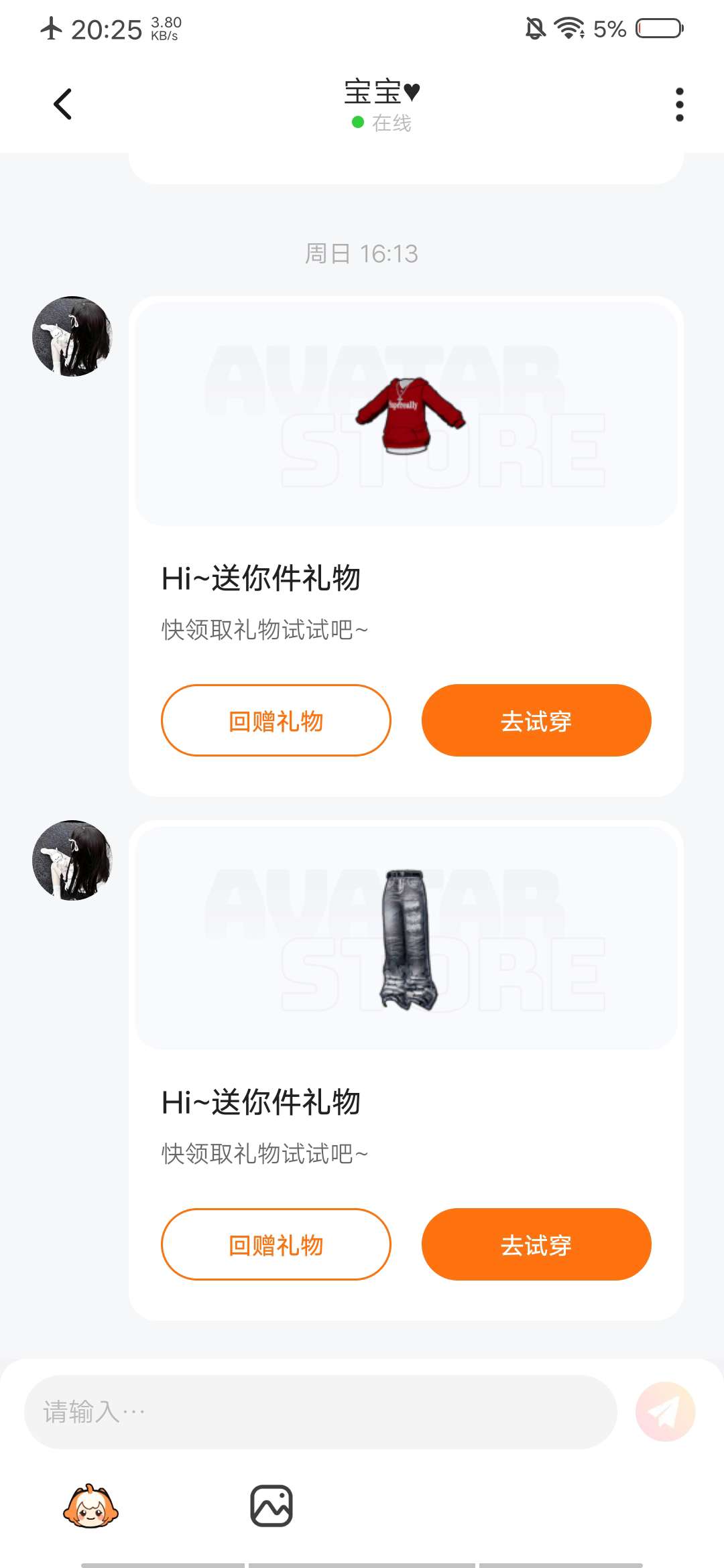This screenshot has height=1568, width=724.
Task: Tap 去试穿 for the jeans gift
Action: 536,1244
